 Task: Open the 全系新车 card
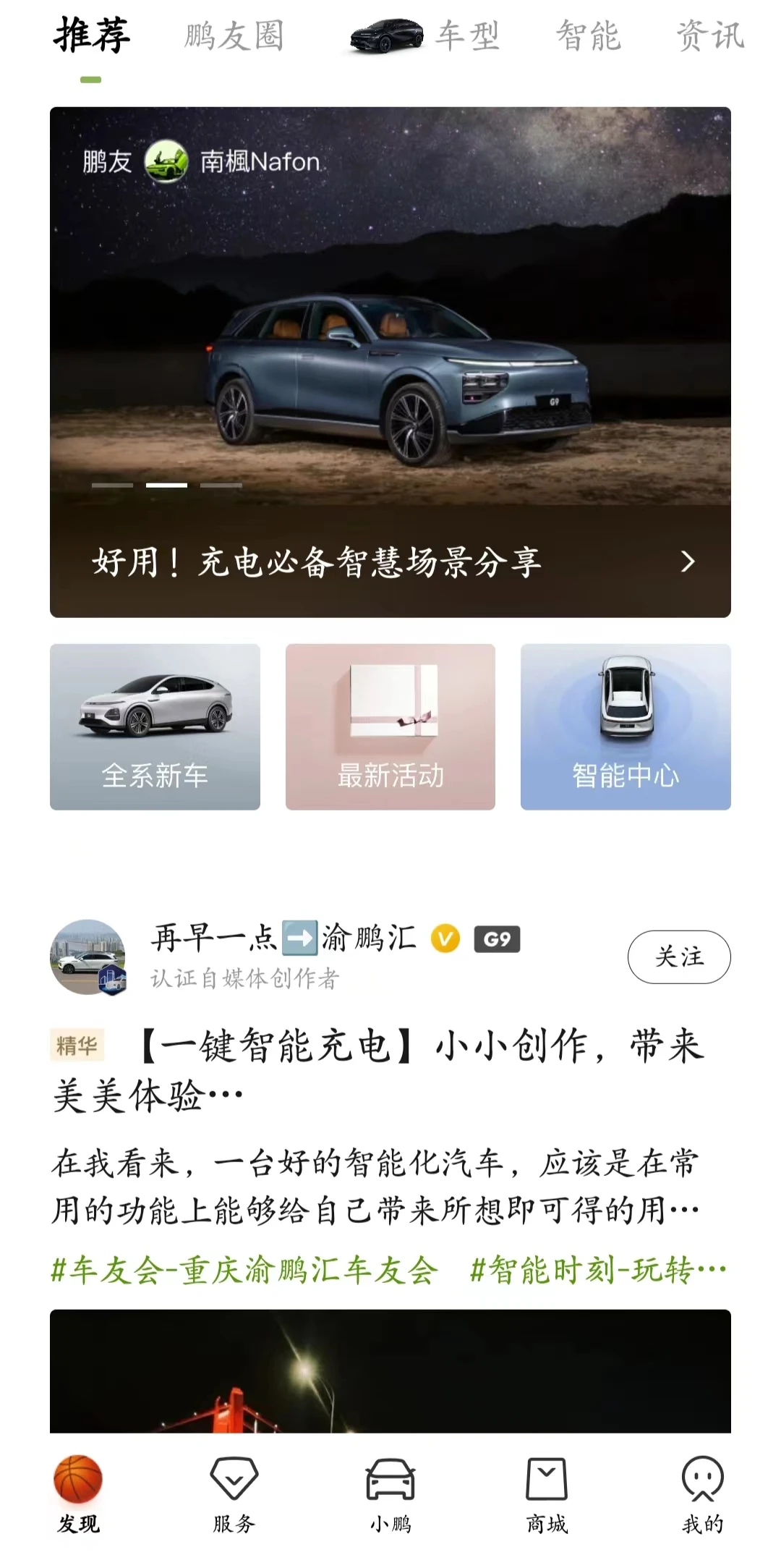(155, 726)
